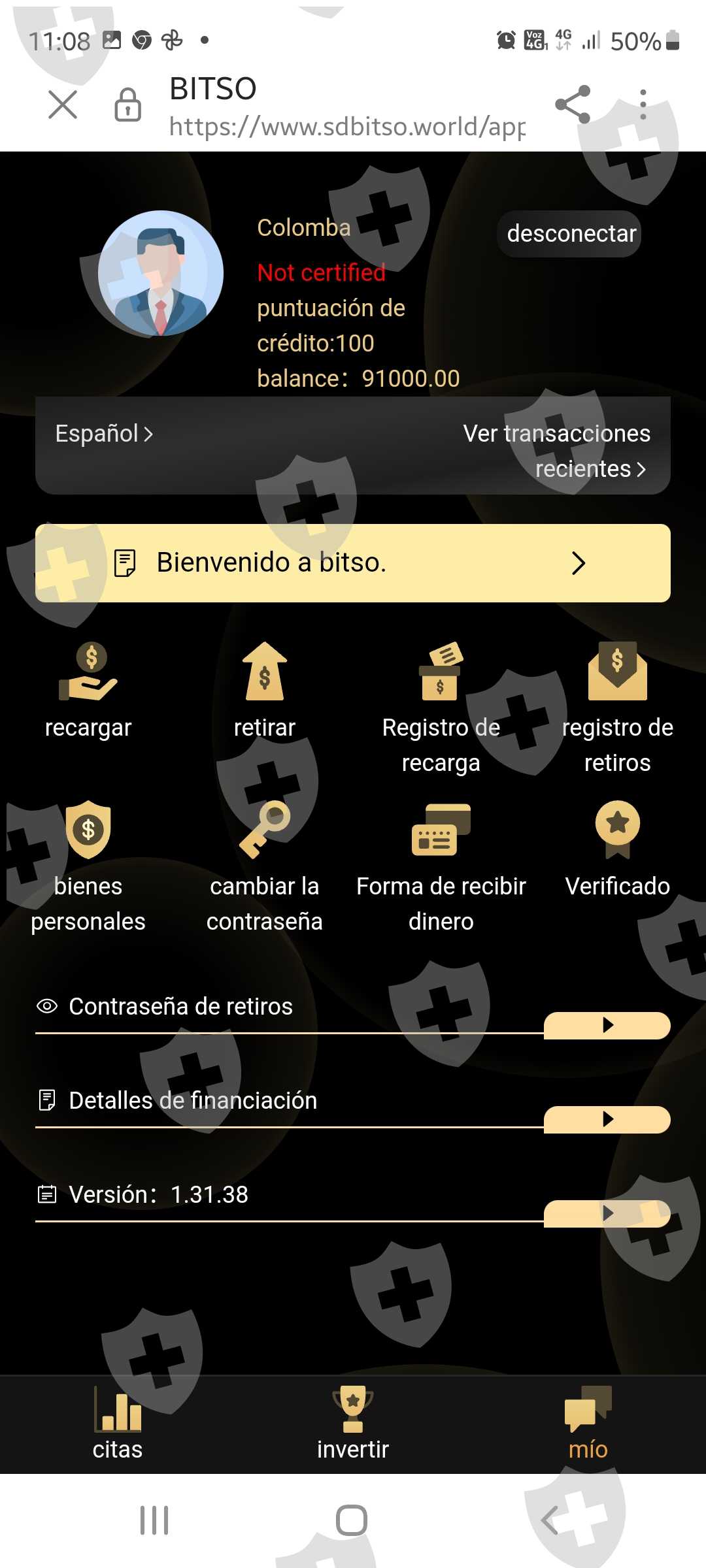Viewport: 706px width, 1568px height.
Task: Tap the desconectar button
Action: tap(571, 234)
